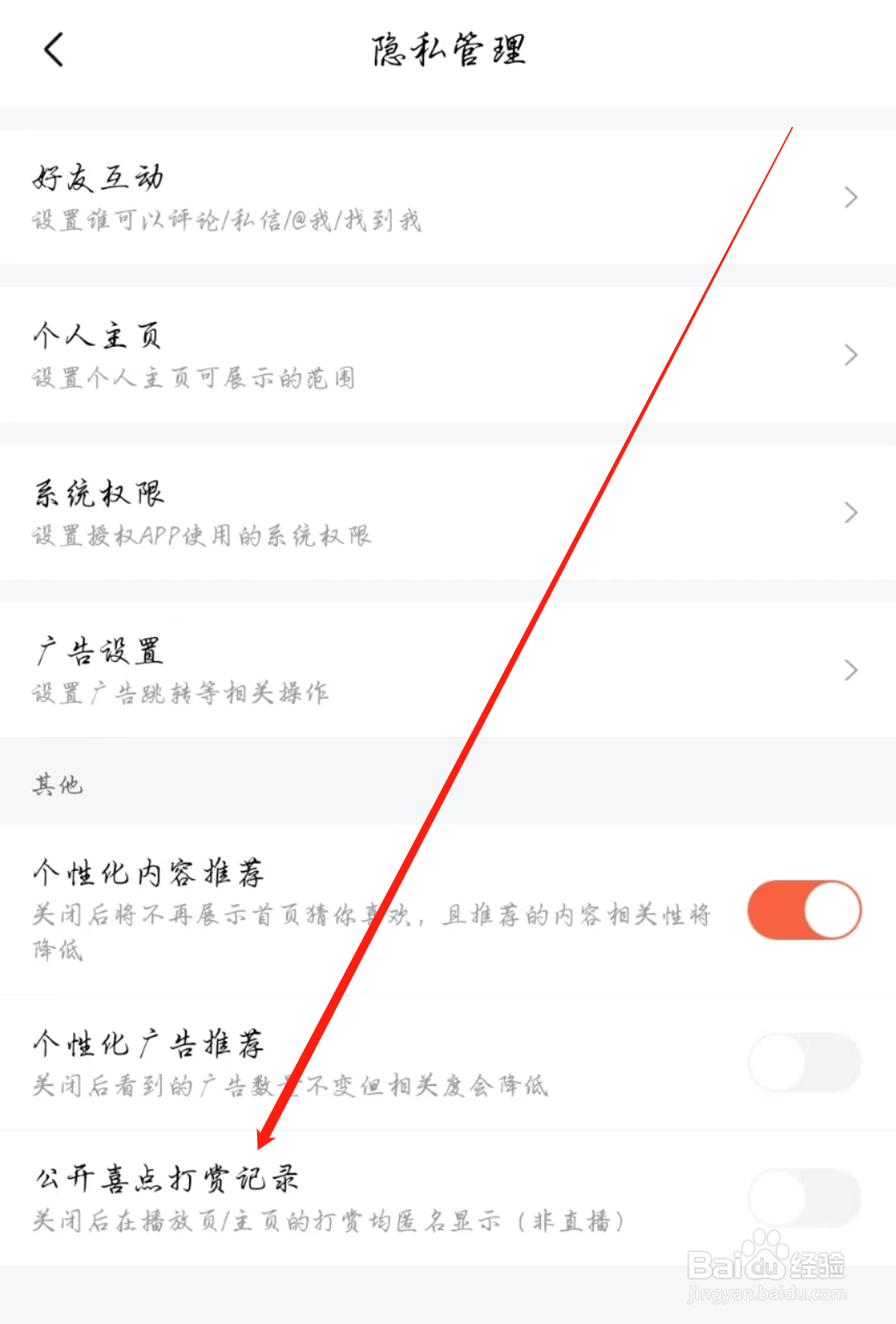Viewport: 896px width, 1324px height.
Task: Click the chevron beside 个人主页
Action: click(x=850, y=355)
